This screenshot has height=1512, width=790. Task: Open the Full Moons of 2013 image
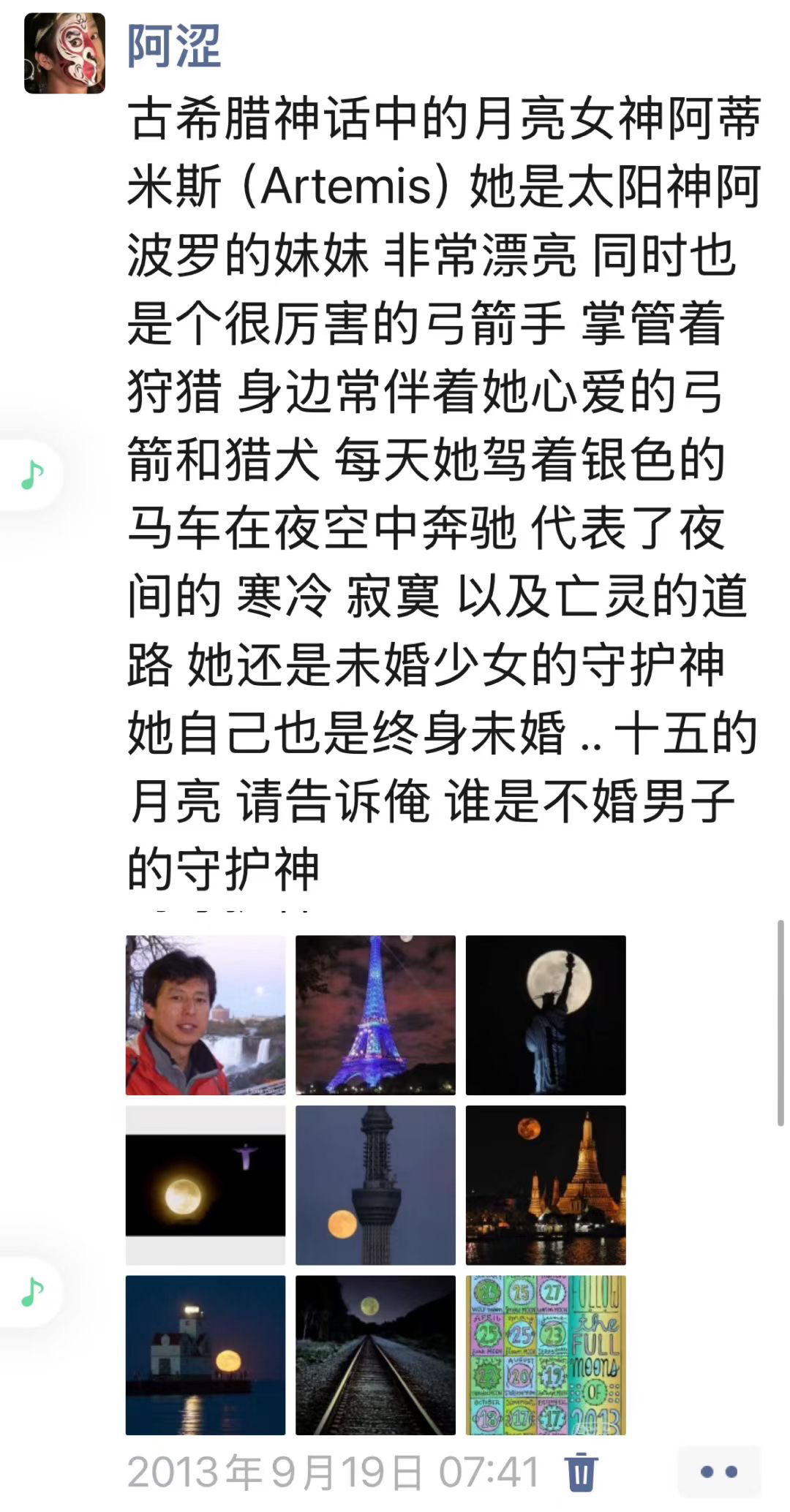[546, 1355]
